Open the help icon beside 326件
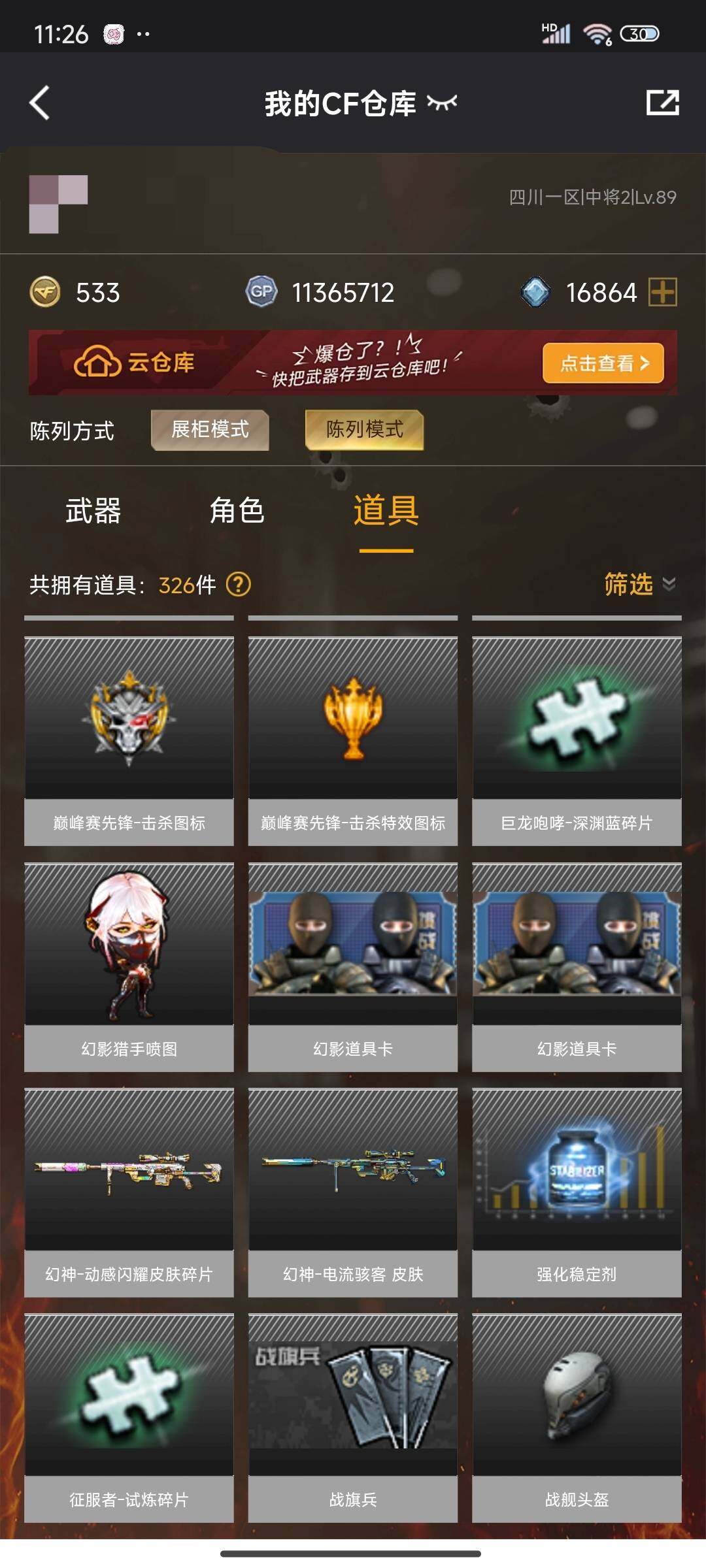706x1568 pixels. [238, 584]
